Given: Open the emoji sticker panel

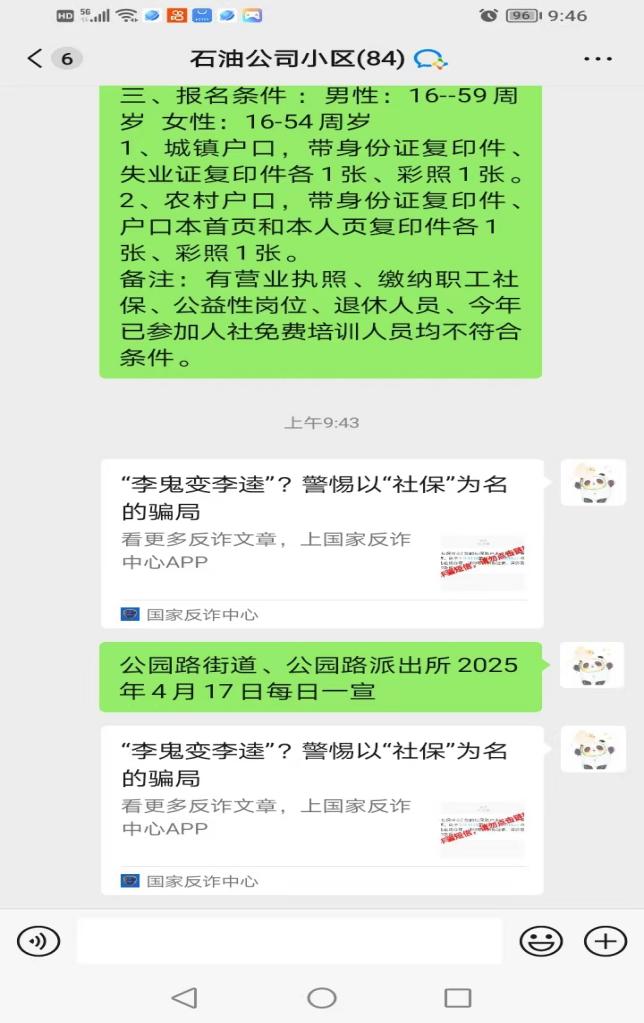Looking at the screenshot, I should click(541, 941).
